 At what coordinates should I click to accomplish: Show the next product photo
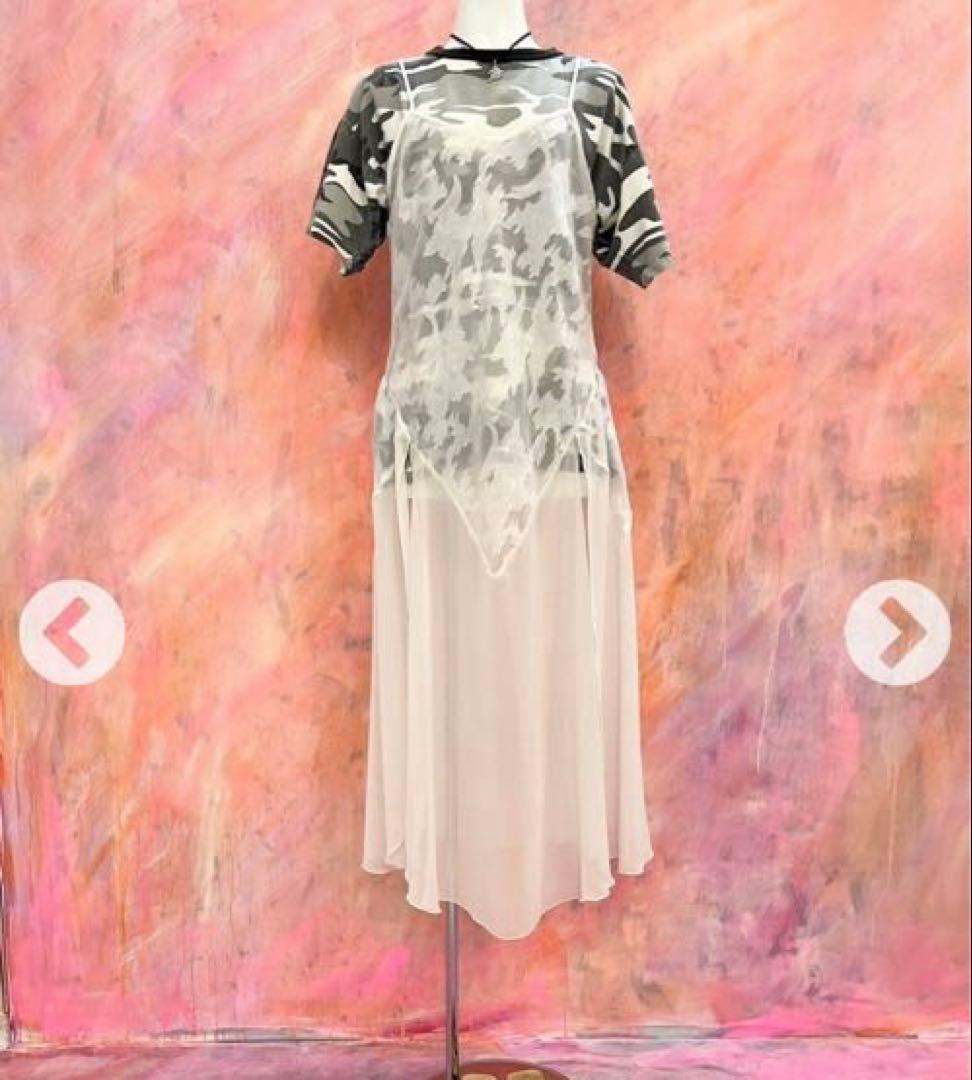[x=897, y=632]
